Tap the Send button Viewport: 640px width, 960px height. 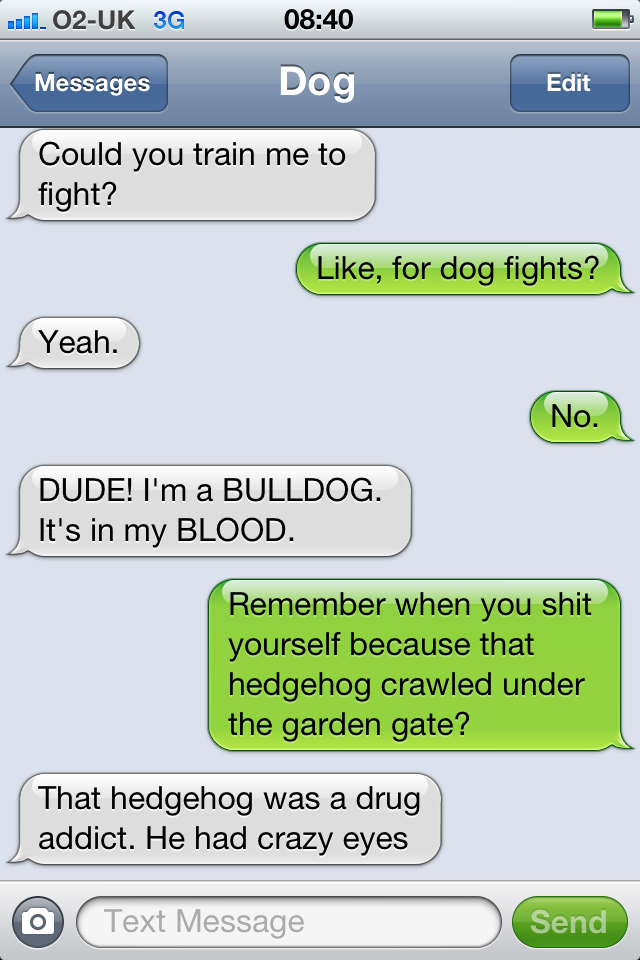click(x=568, y=921)
